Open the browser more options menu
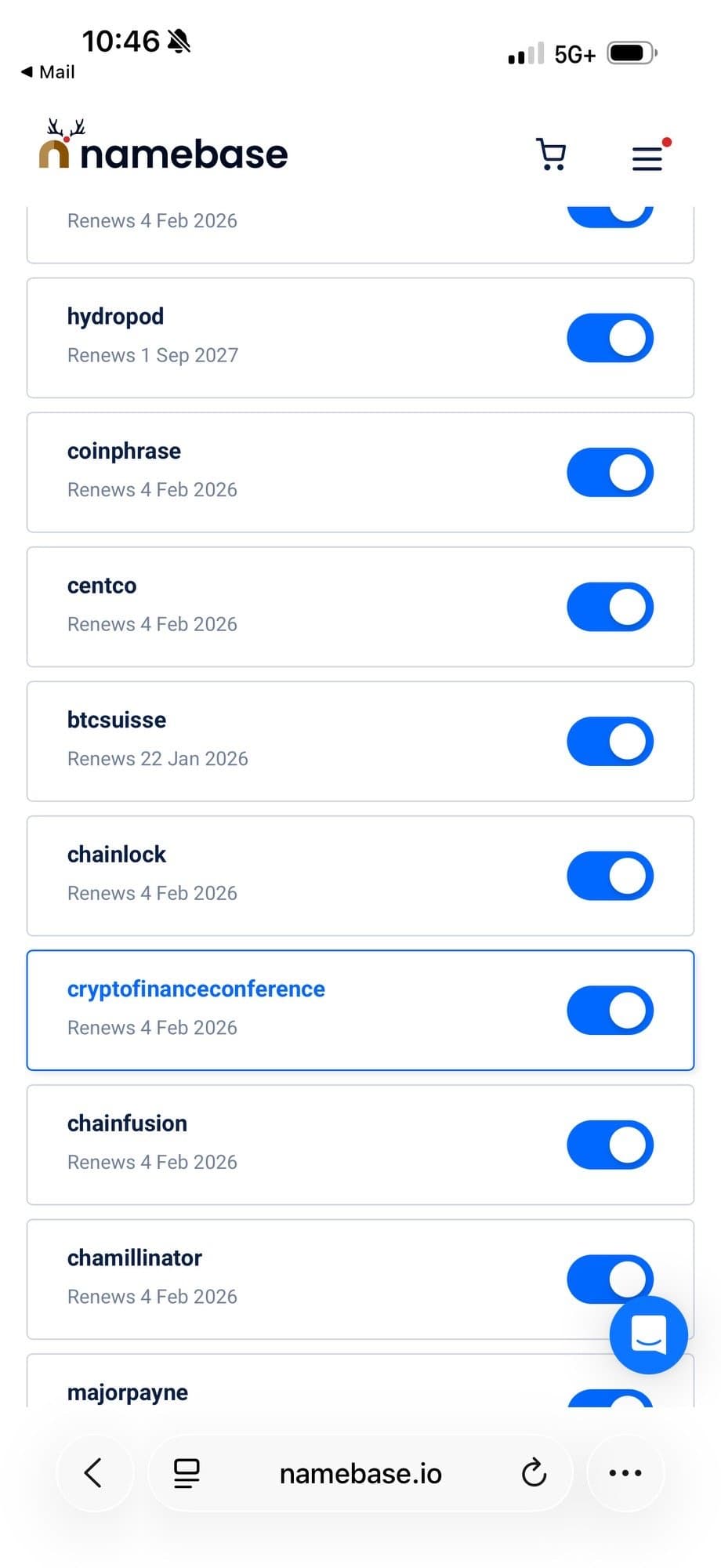Image resolution: width=721 pixels, height=1568 pixels. coord(625,1472)
